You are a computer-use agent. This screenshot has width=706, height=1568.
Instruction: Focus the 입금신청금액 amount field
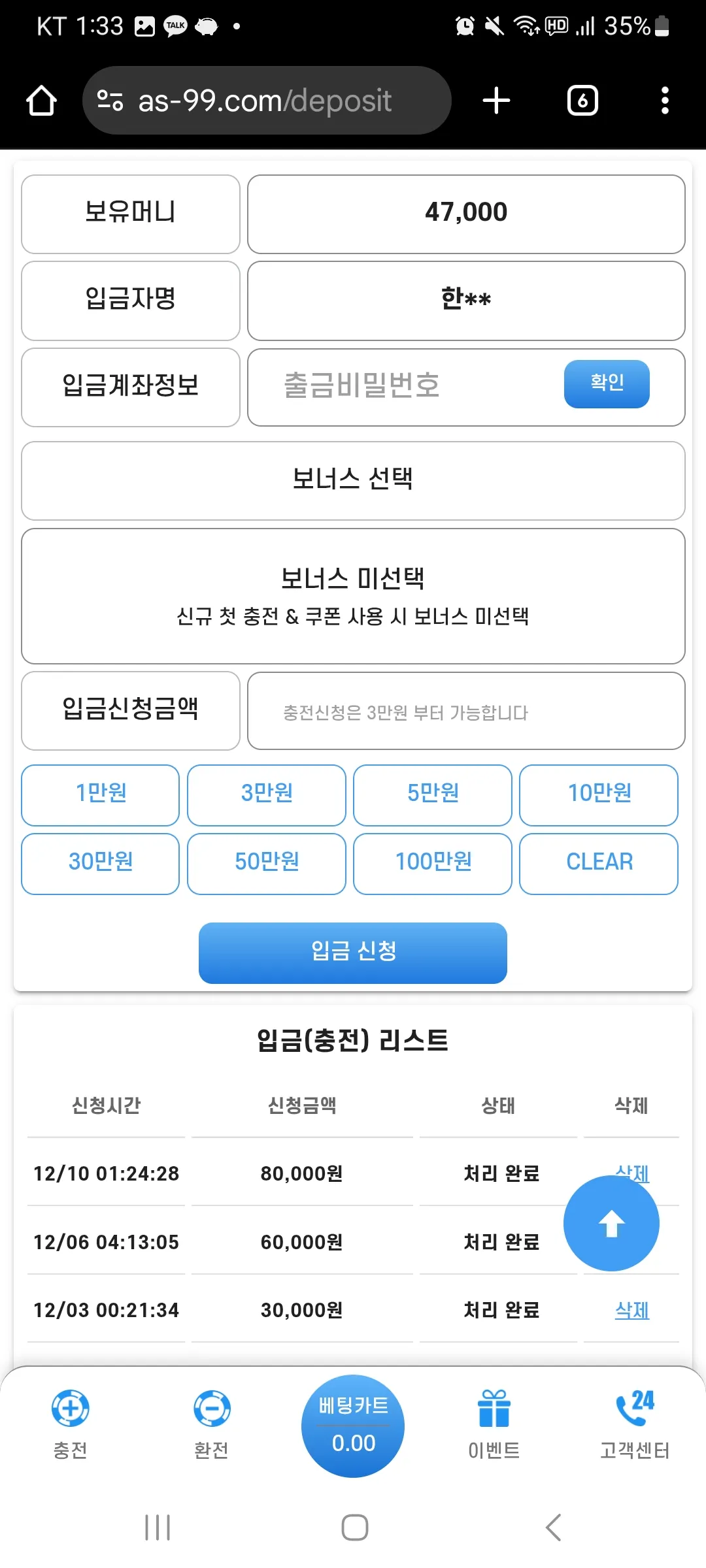pyautogui.click(x=466, y=711)
